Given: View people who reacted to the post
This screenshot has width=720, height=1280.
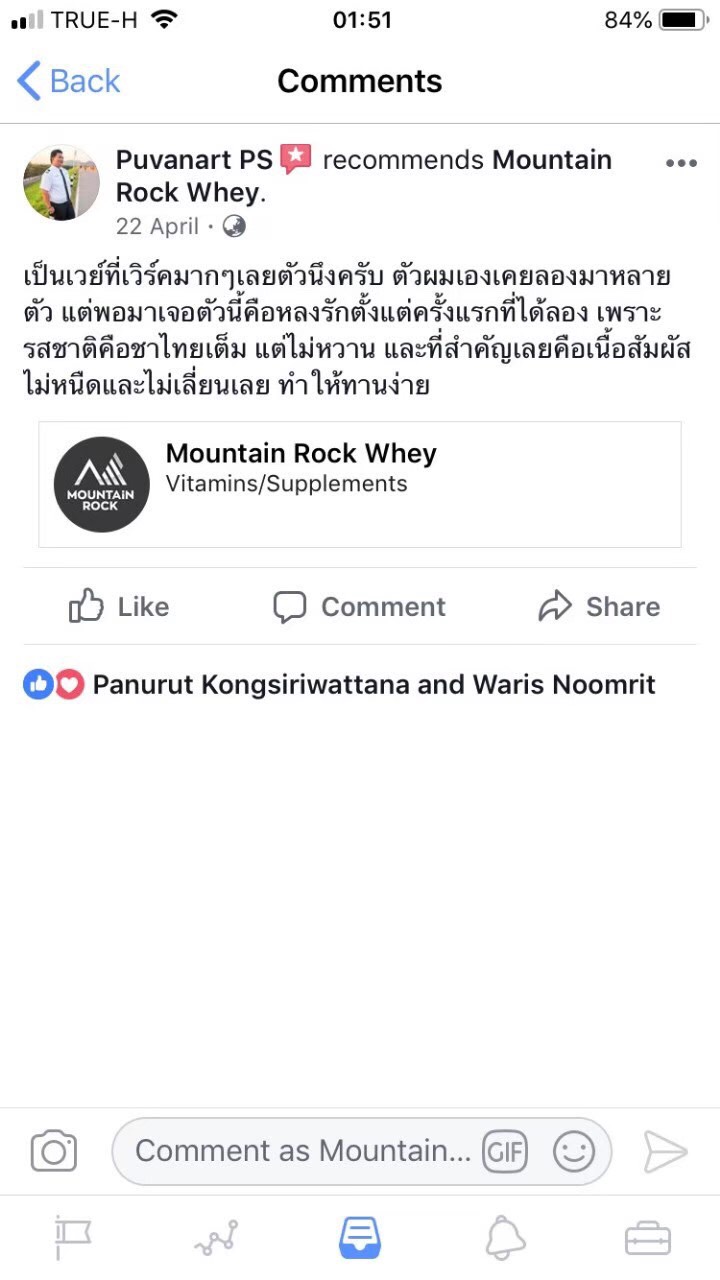Looking at the screenshot, I should (340, 684).
